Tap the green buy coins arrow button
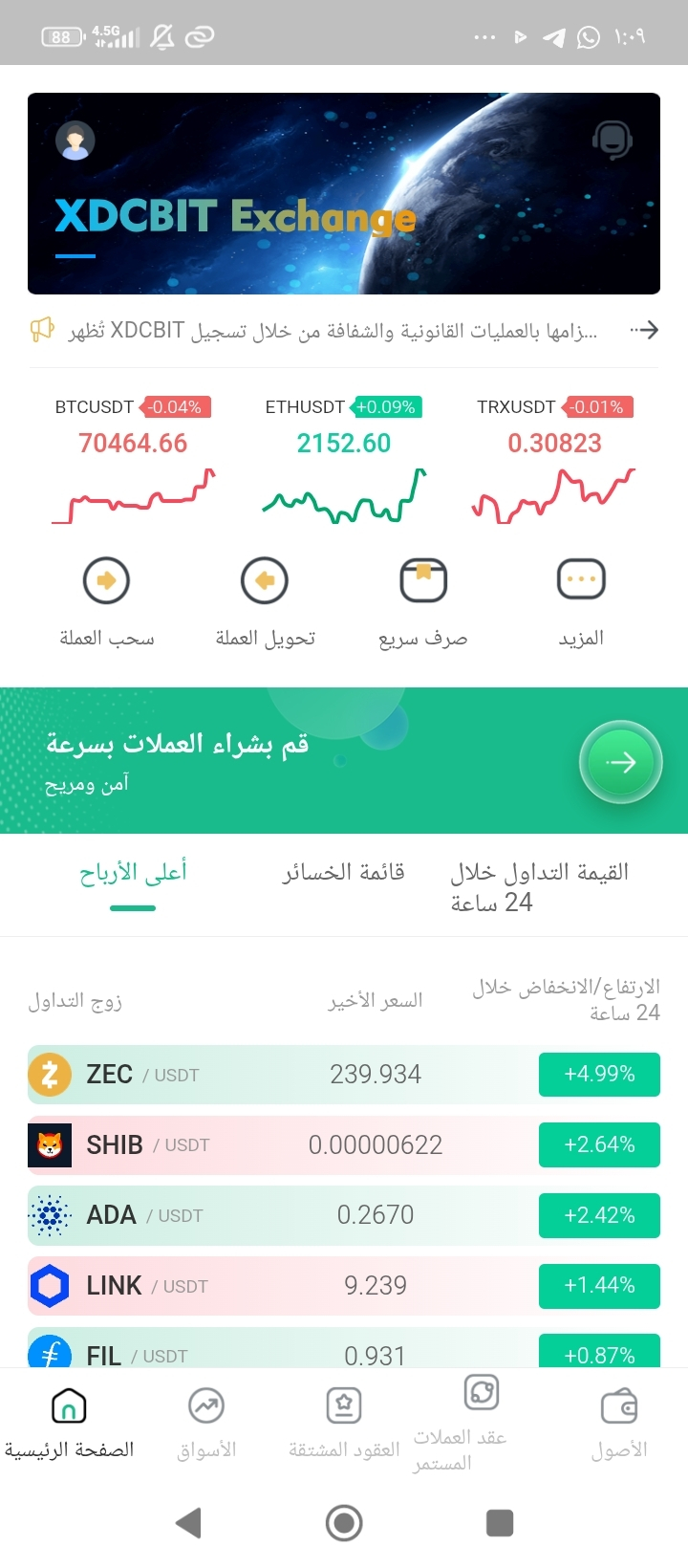 (x=620, y=762)
